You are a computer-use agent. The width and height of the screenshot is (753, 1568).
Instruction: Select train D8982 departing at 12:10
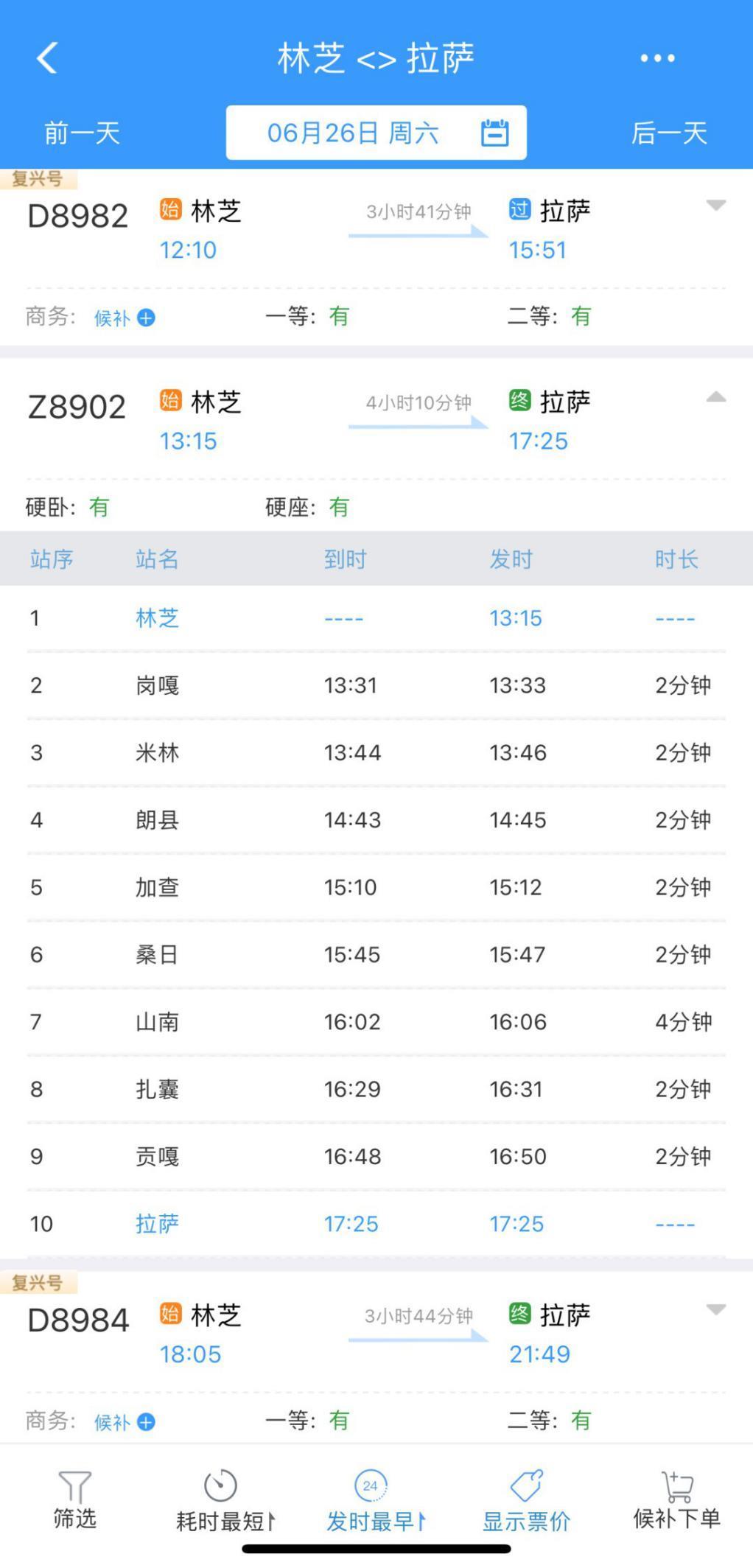tap(376, 230)
